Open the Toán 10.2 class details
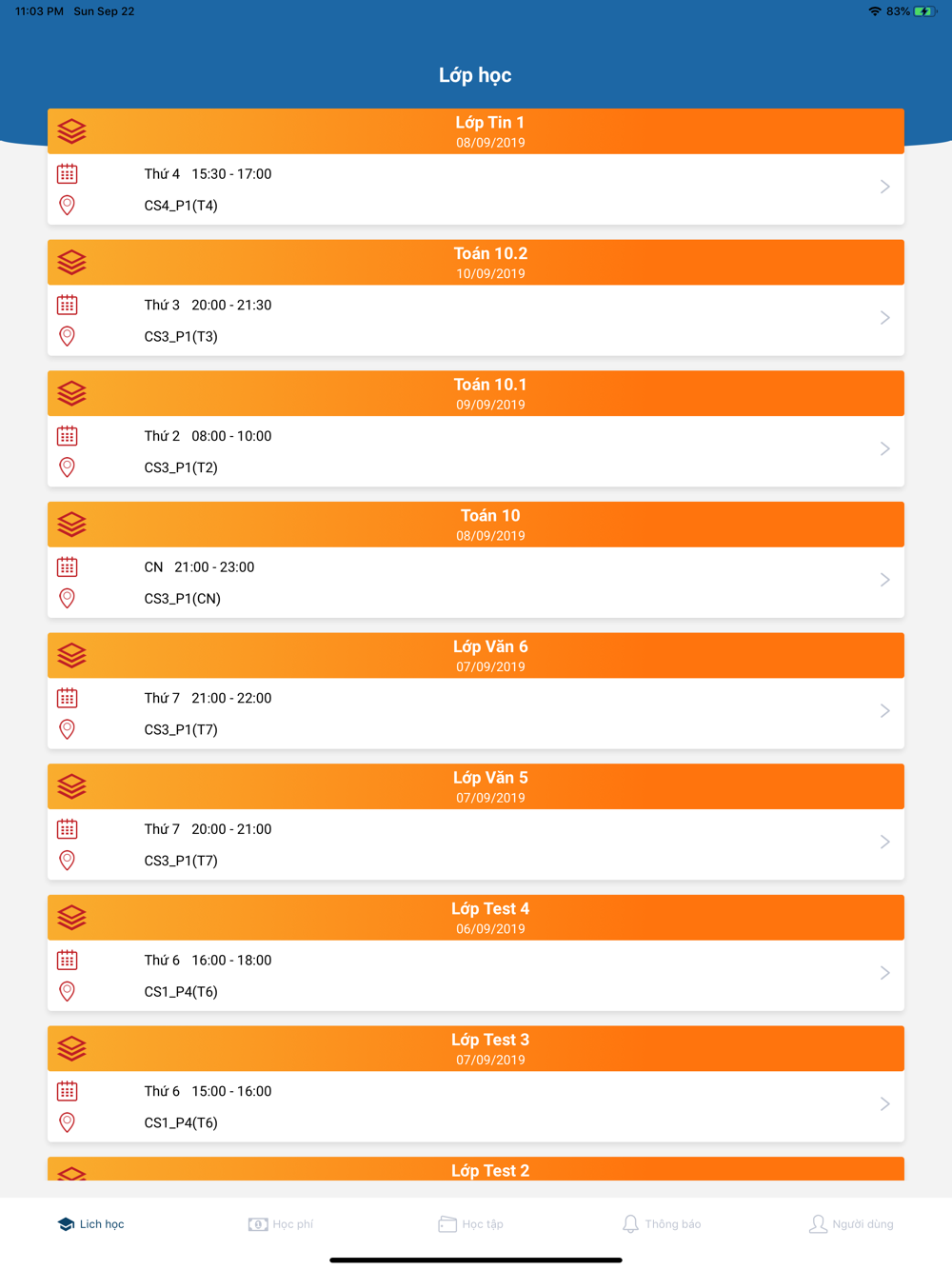The width and height of the screenshot is (952, 1270). pyautogui.click(x=476, y=298)
